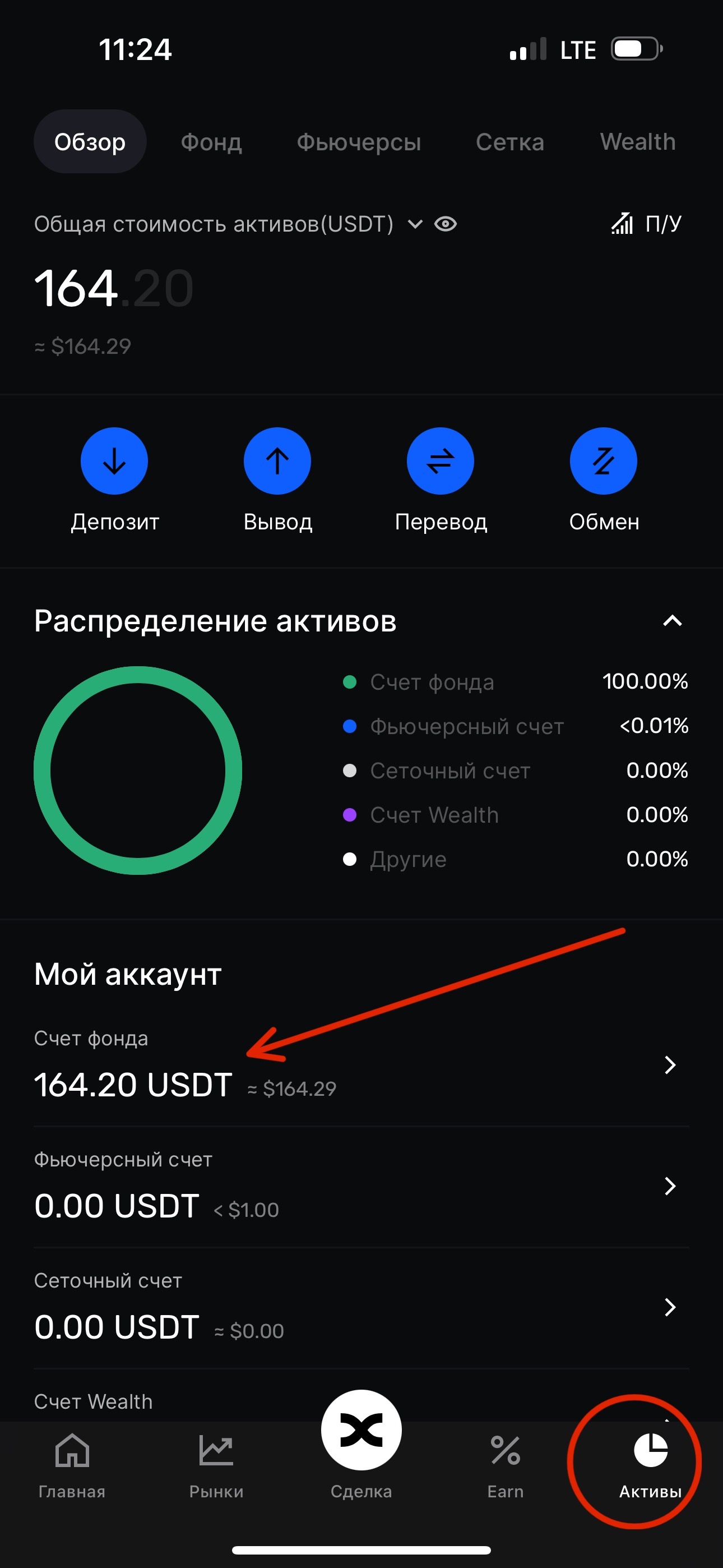The width and height of the screenshot is (723, 1568).
Task: Switch to the Фьючерсы tab
Action: point(359,142)
